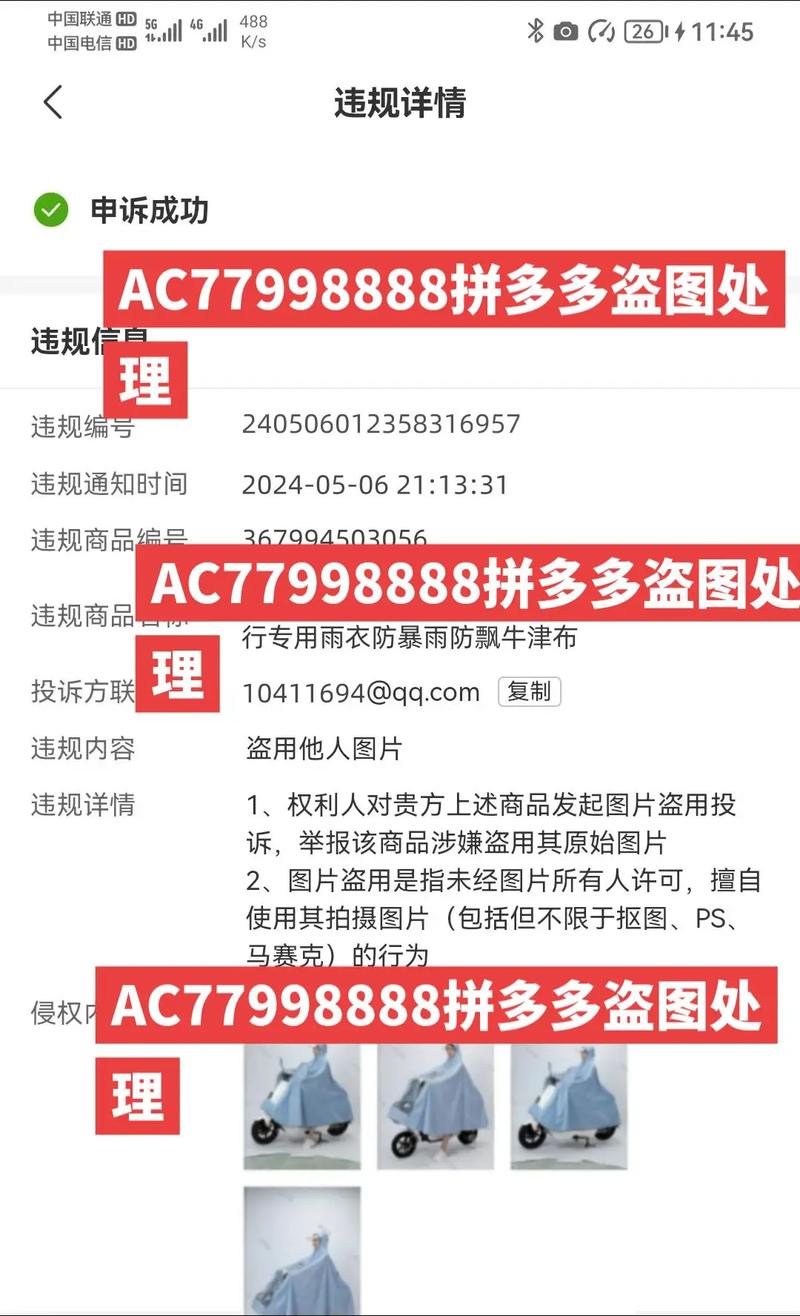Copy the complainant's email with 复制
Image resolution: width=800 pixels, height=1316 pixels.
529,692
